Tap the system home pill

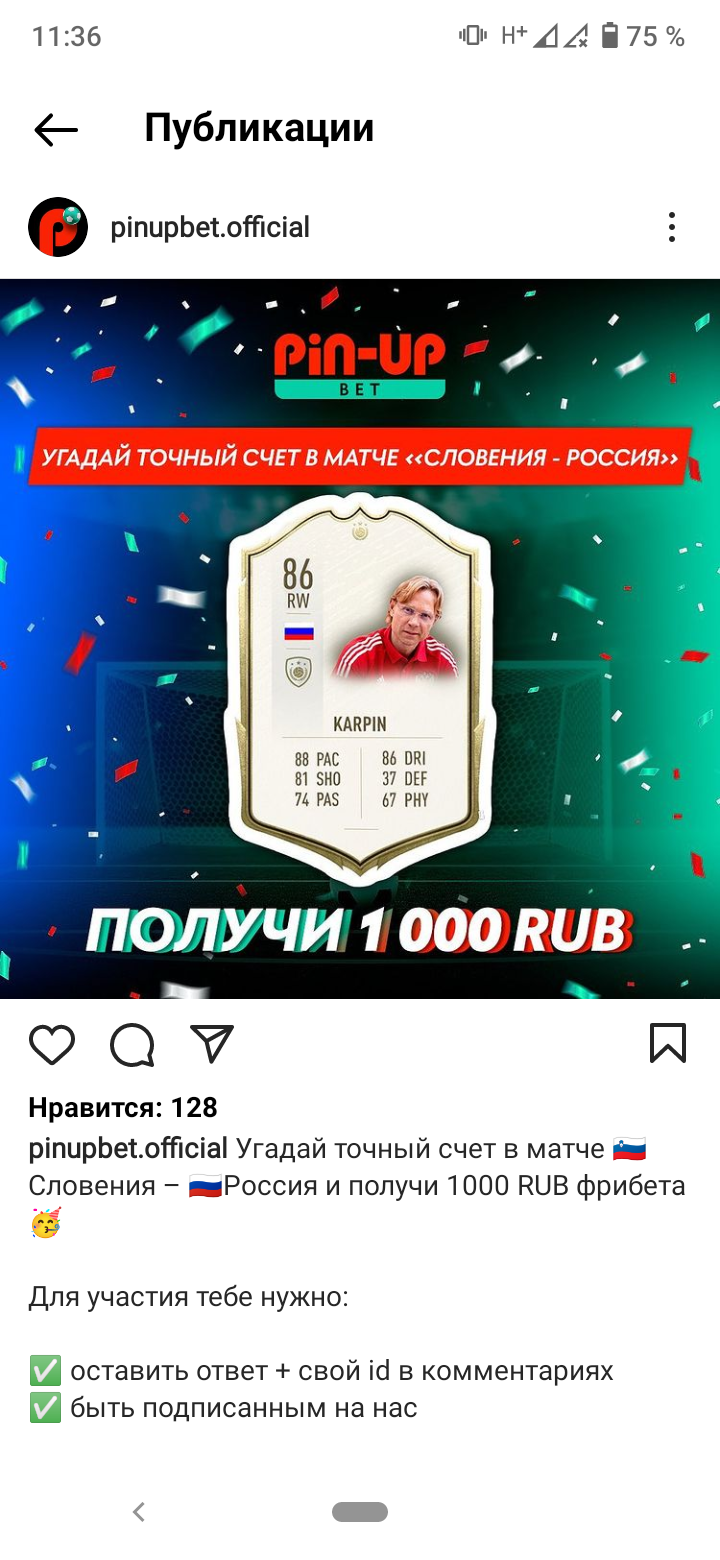(x=360, y=1512)
